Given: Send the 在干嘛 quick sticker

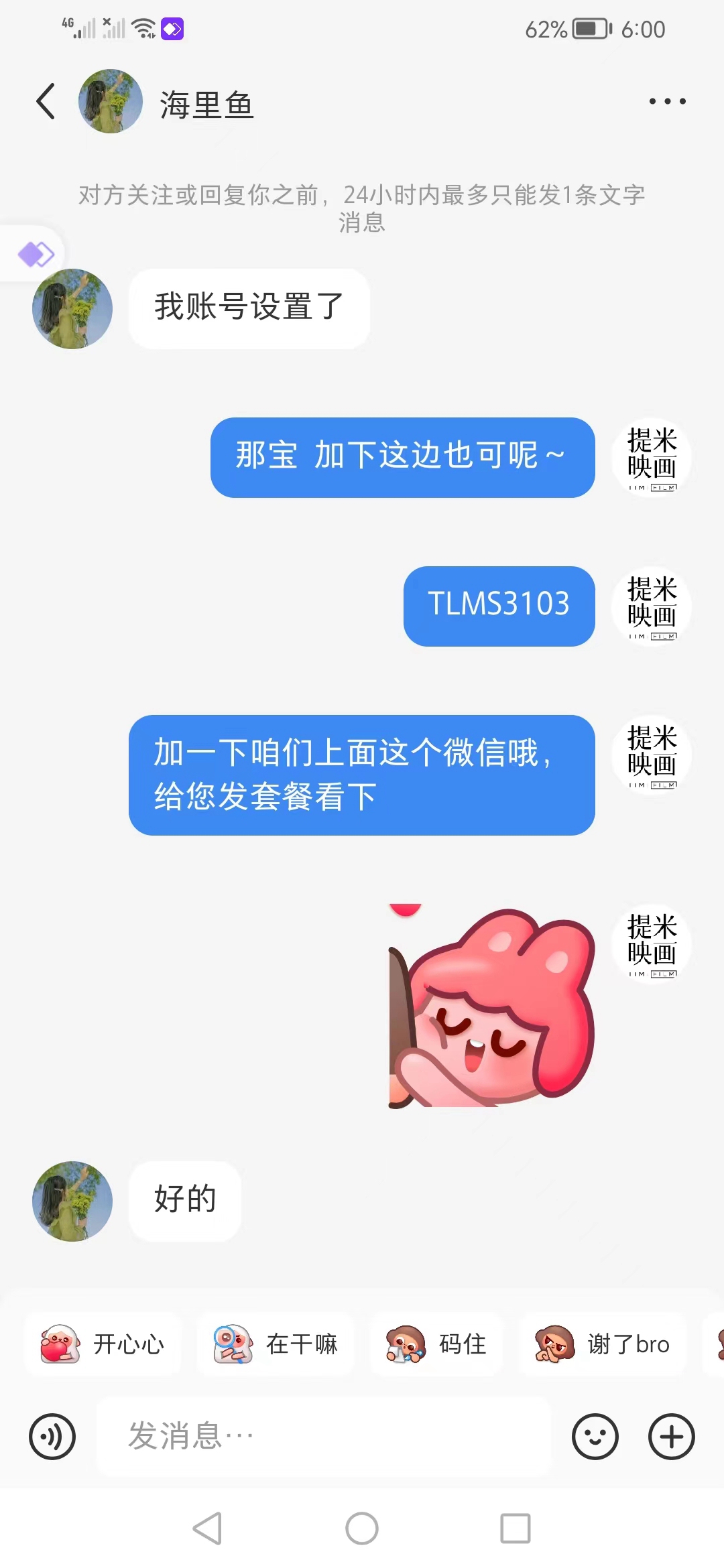Looking at the screenshot, I should point(276,1344).
